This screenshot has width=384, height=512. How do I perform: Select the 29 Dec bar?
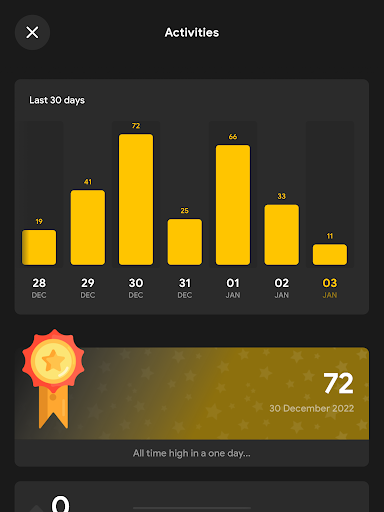click(x=88, y=227)
